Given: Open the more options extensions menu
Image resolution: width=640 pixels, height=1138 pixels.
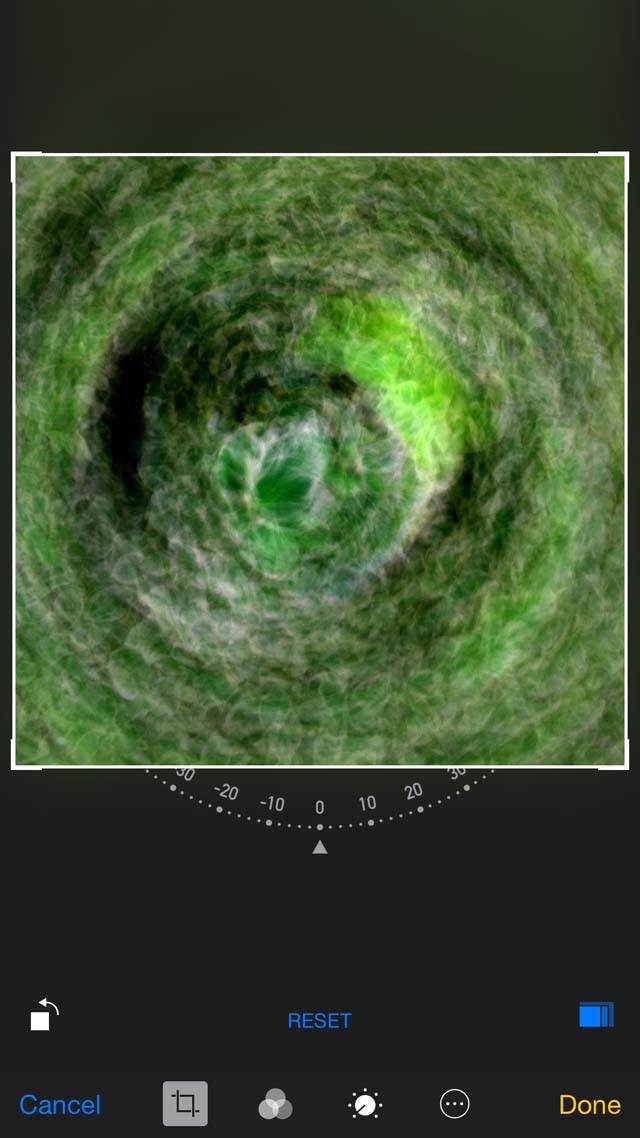Looking at the screenshot, I should point(454,1104).
